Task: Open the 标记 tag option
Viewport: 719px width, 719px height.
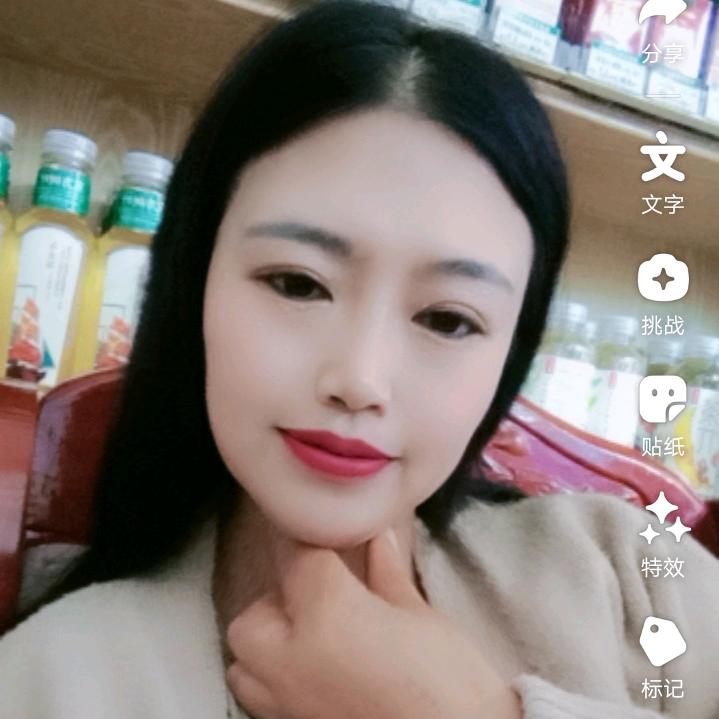Action: 662,642
